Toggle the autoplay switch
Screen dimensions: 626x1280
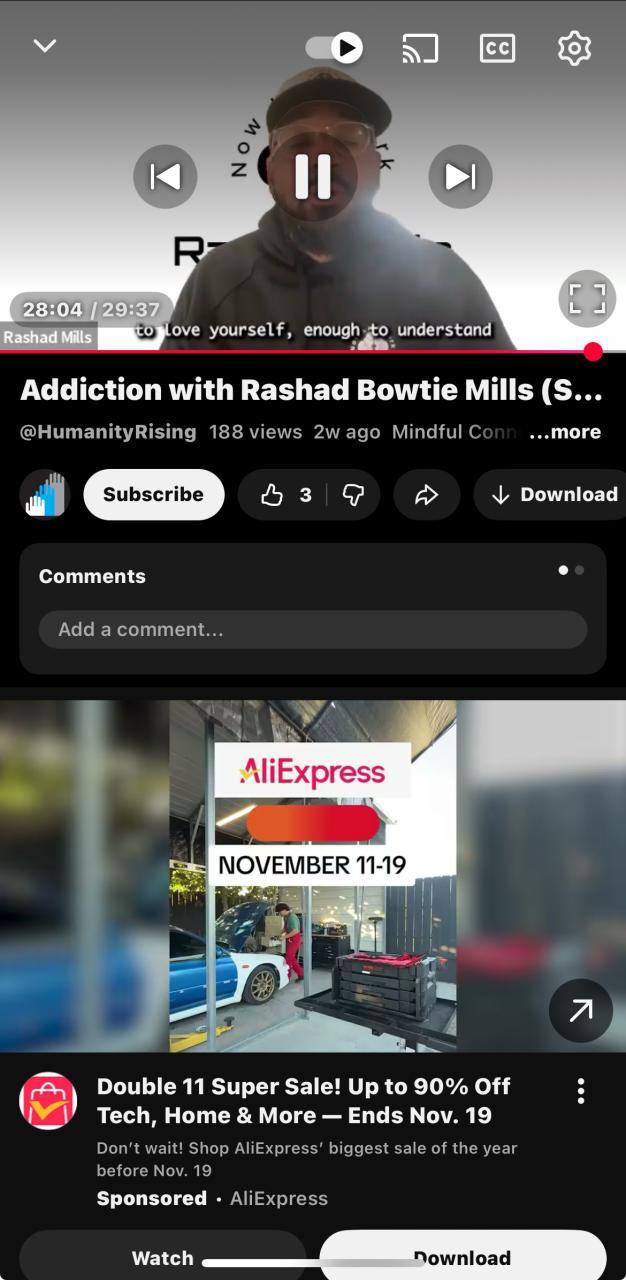pos(334,47)
